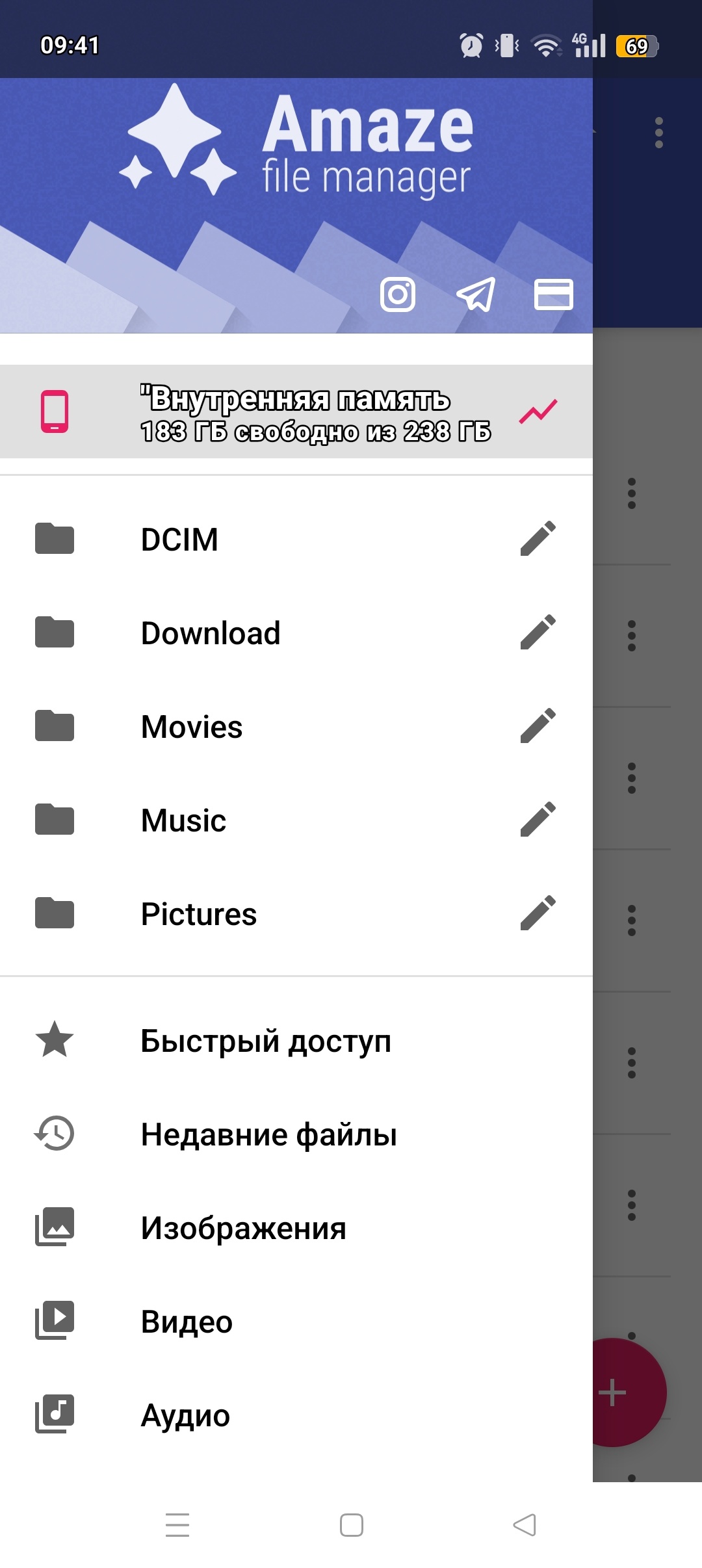
Task: Show storage analysis chart for Внутренняя память
Action: [x=538, y=412]
